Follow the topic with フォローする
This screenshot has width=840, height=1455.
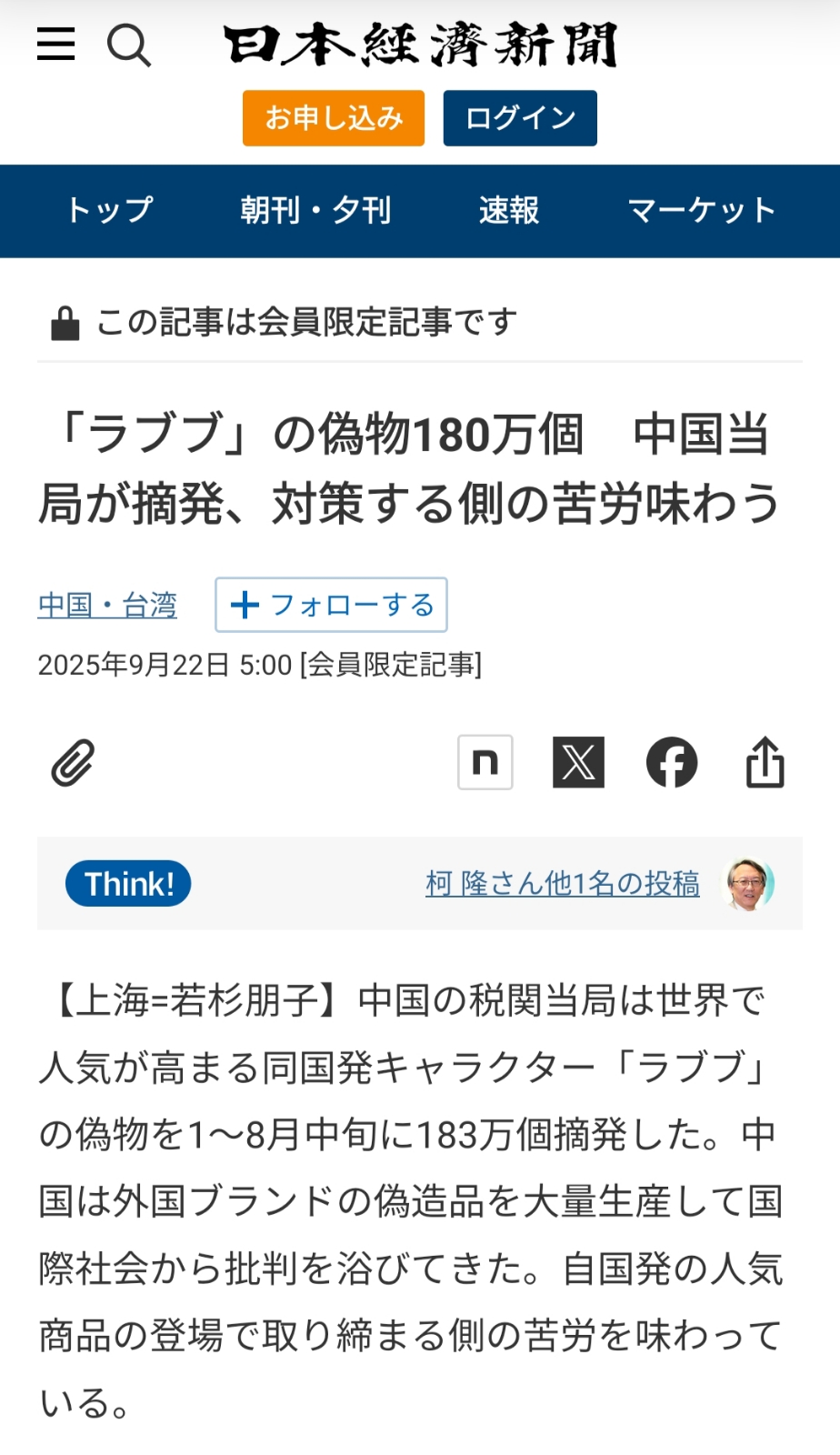(x=331, y=605)
